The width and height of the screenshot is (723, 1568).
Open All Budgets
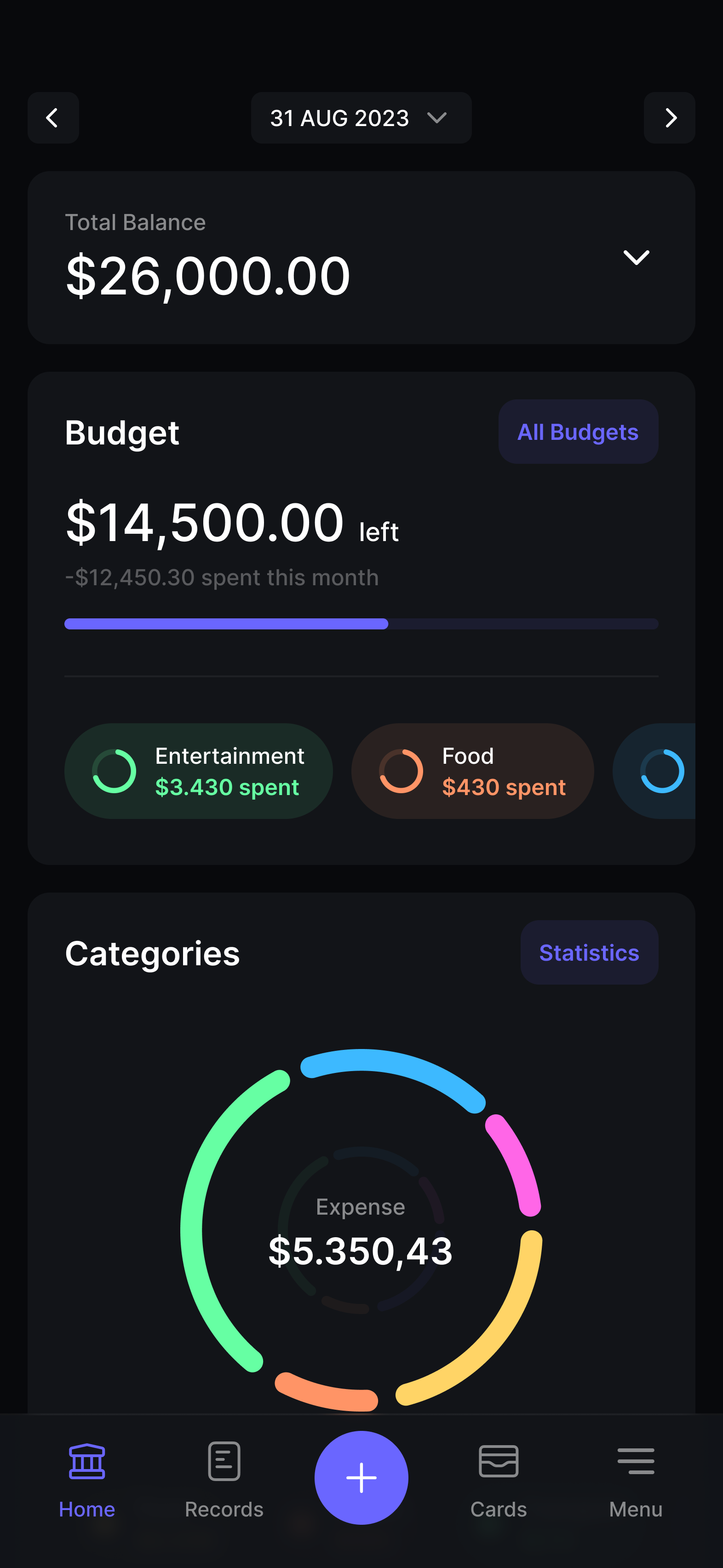click(x=578, y=432)
